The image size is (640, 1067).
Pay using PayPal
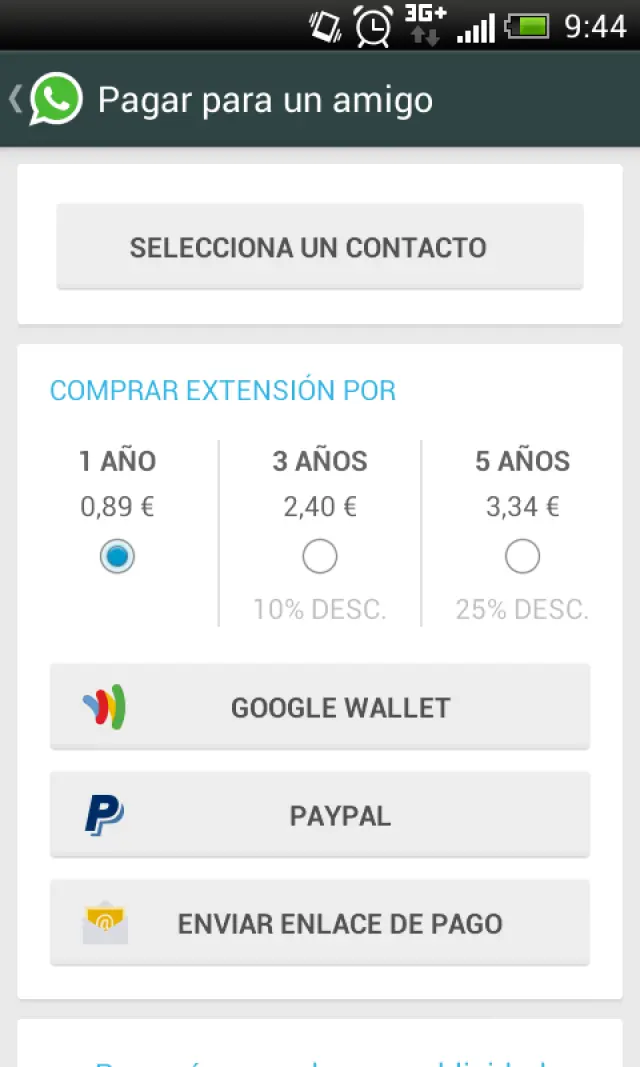tap(319, 816)
